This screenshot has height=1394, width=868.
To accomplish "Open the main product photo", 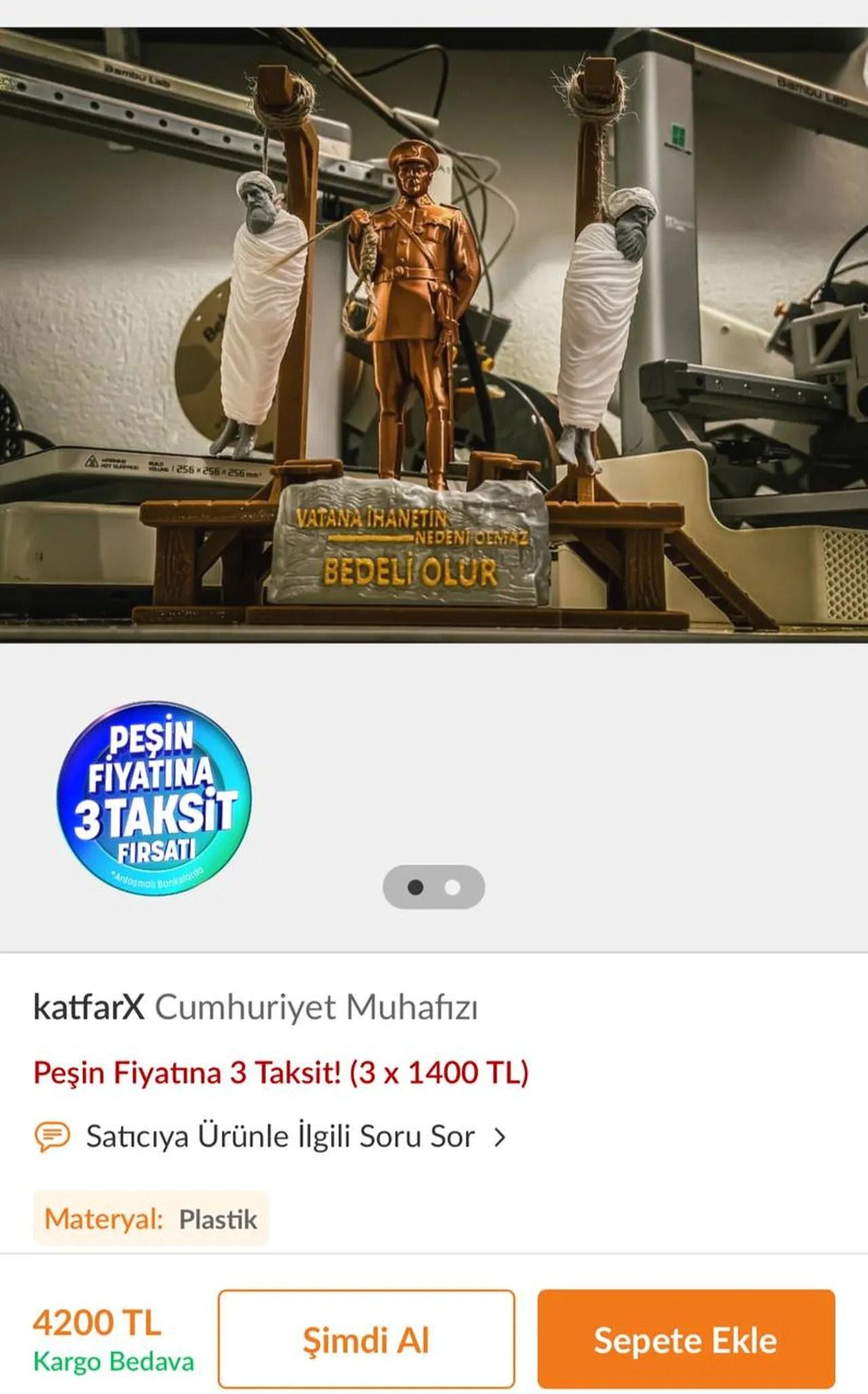I will click(434, 334).
